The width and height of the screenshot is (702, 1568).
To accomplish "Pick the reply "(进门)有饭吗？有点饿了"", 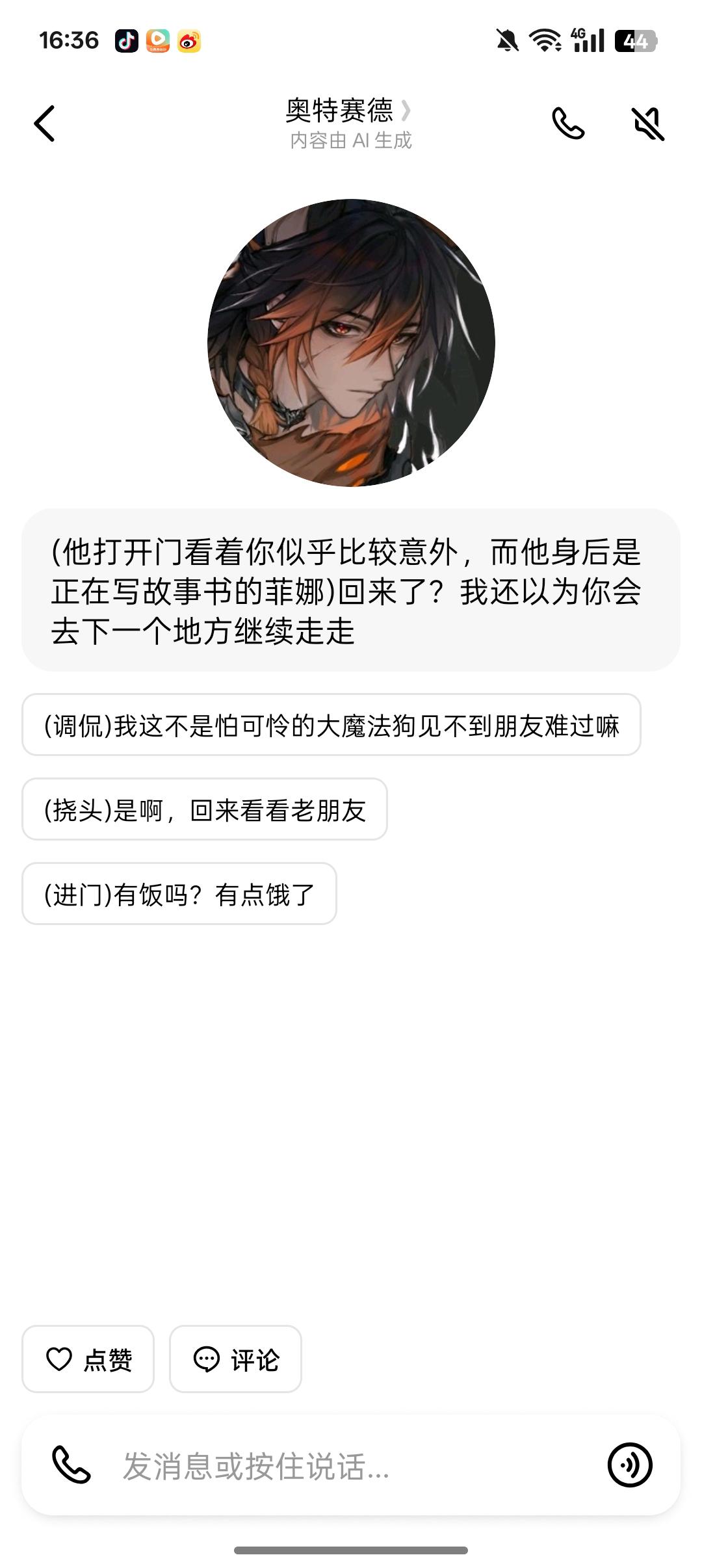I will (179, 894).
